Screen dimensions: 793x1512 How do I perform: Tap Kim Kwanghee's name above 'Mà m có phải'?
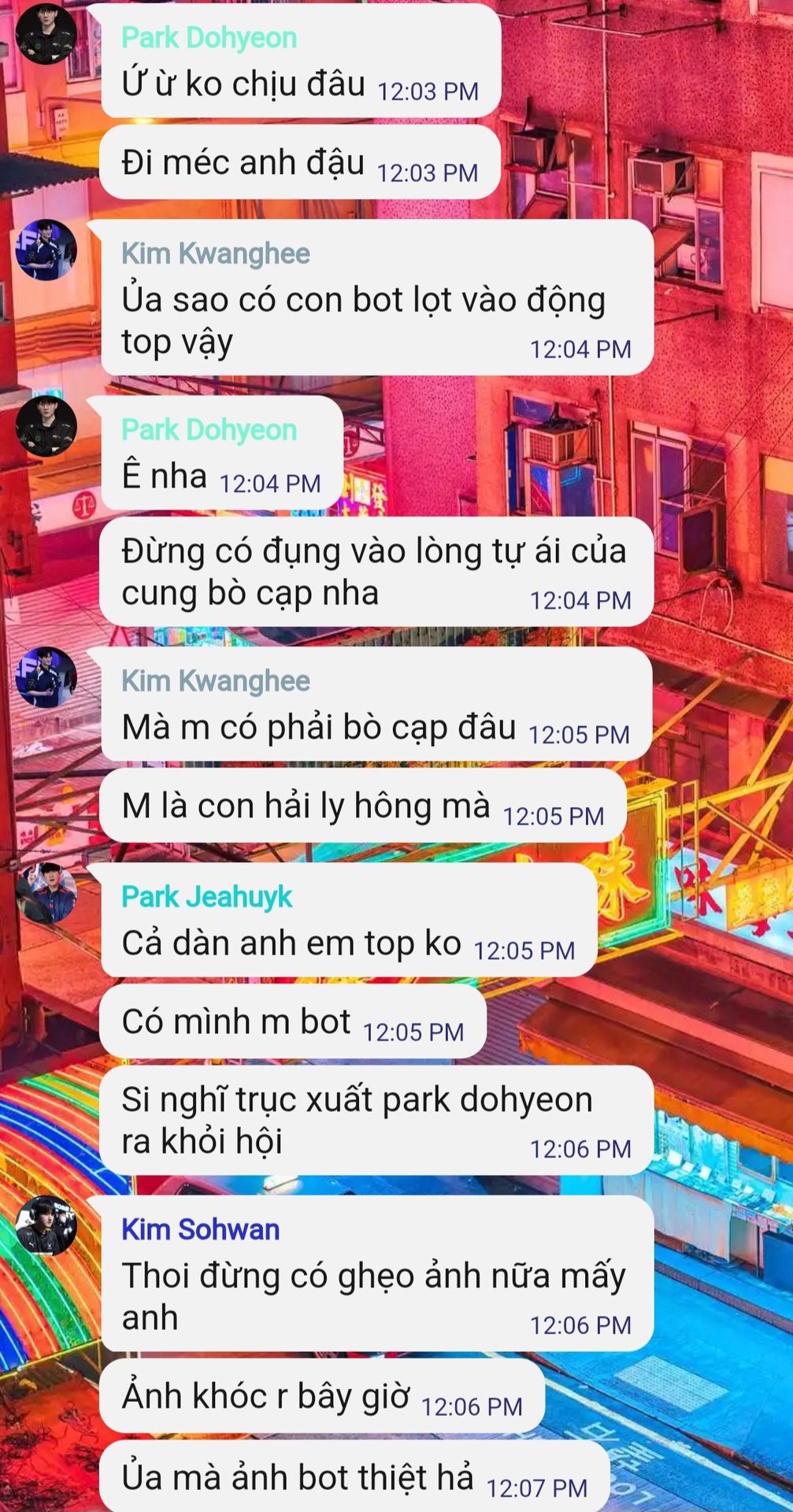[215, 681]
